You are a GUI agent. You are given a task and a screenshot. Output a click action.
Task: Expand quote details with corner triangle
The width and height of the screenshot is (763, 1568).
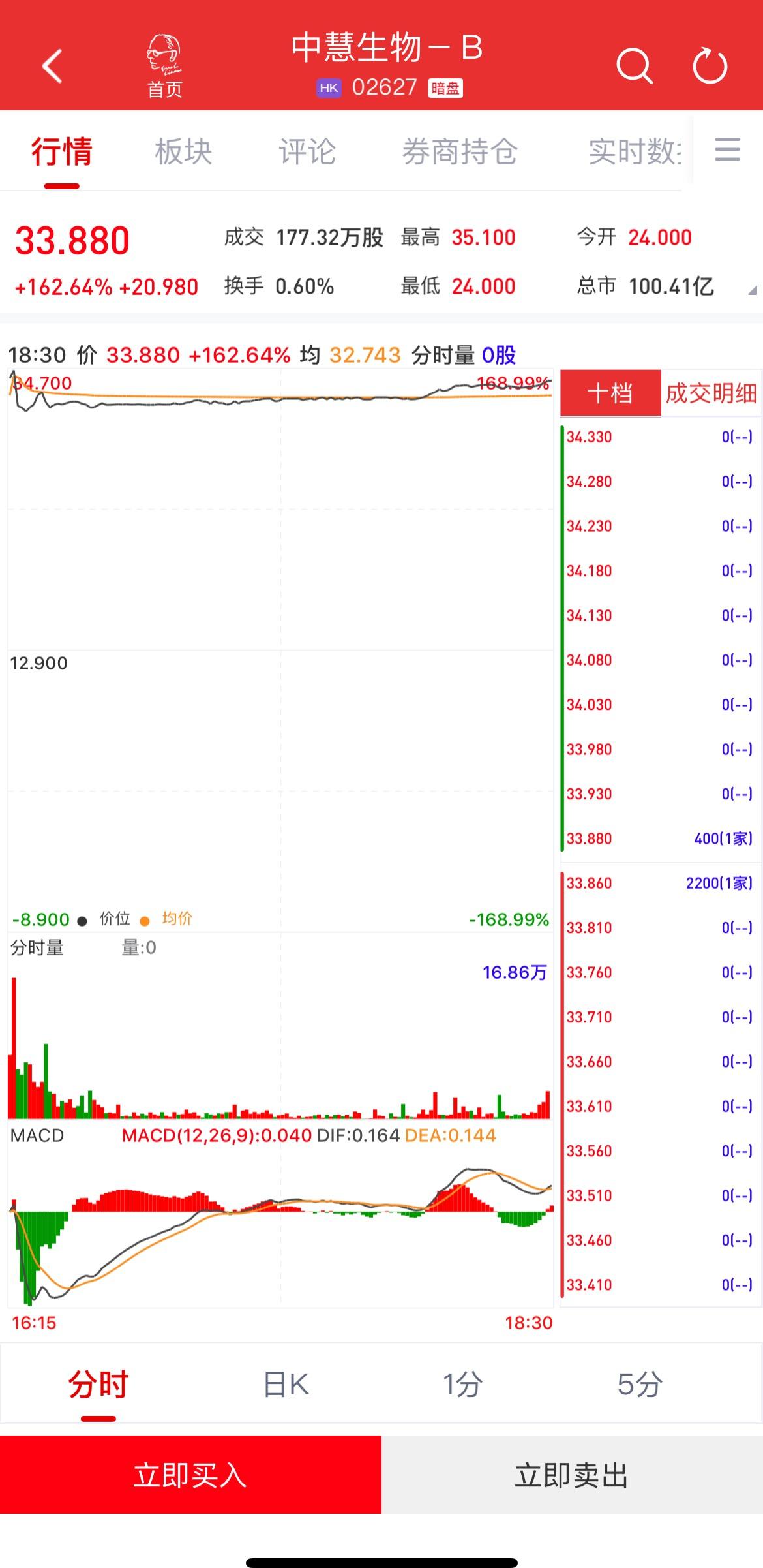tap(753, 290)
